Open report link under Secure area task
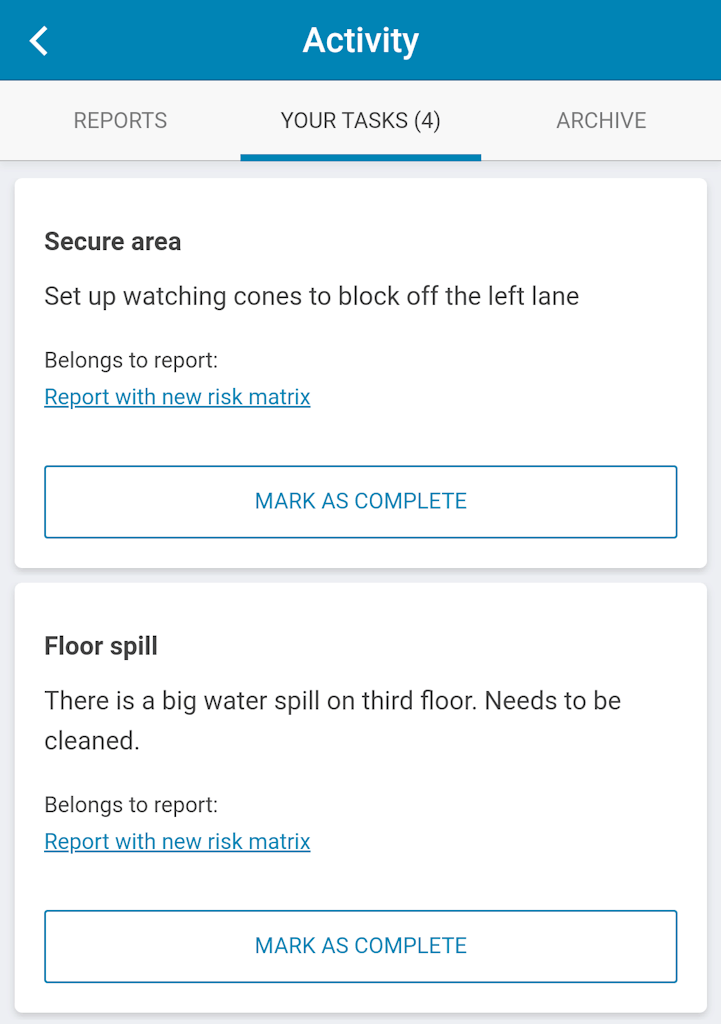 177,397
